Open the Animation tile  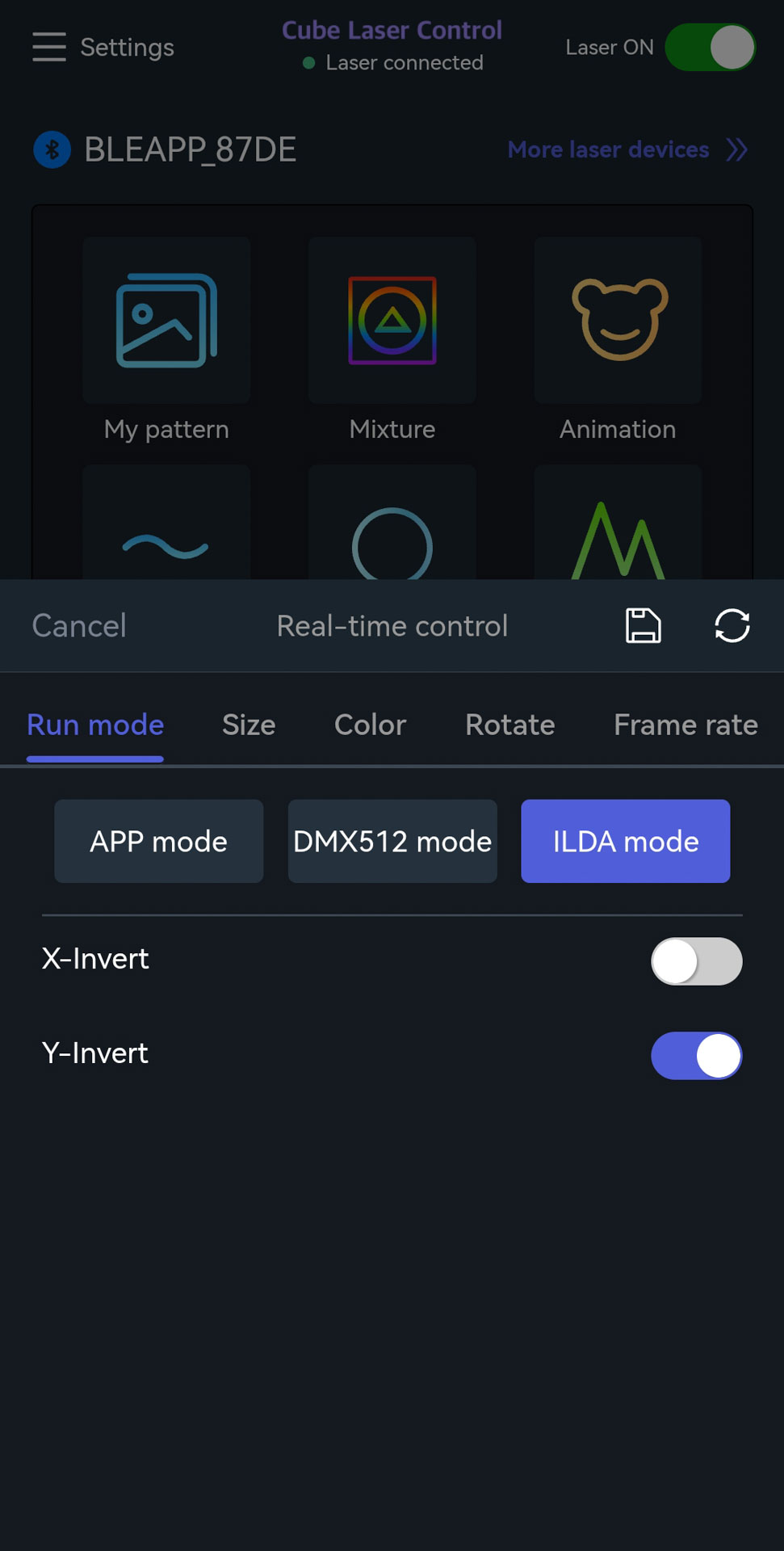pyautogui.click(x=618, y=321)
